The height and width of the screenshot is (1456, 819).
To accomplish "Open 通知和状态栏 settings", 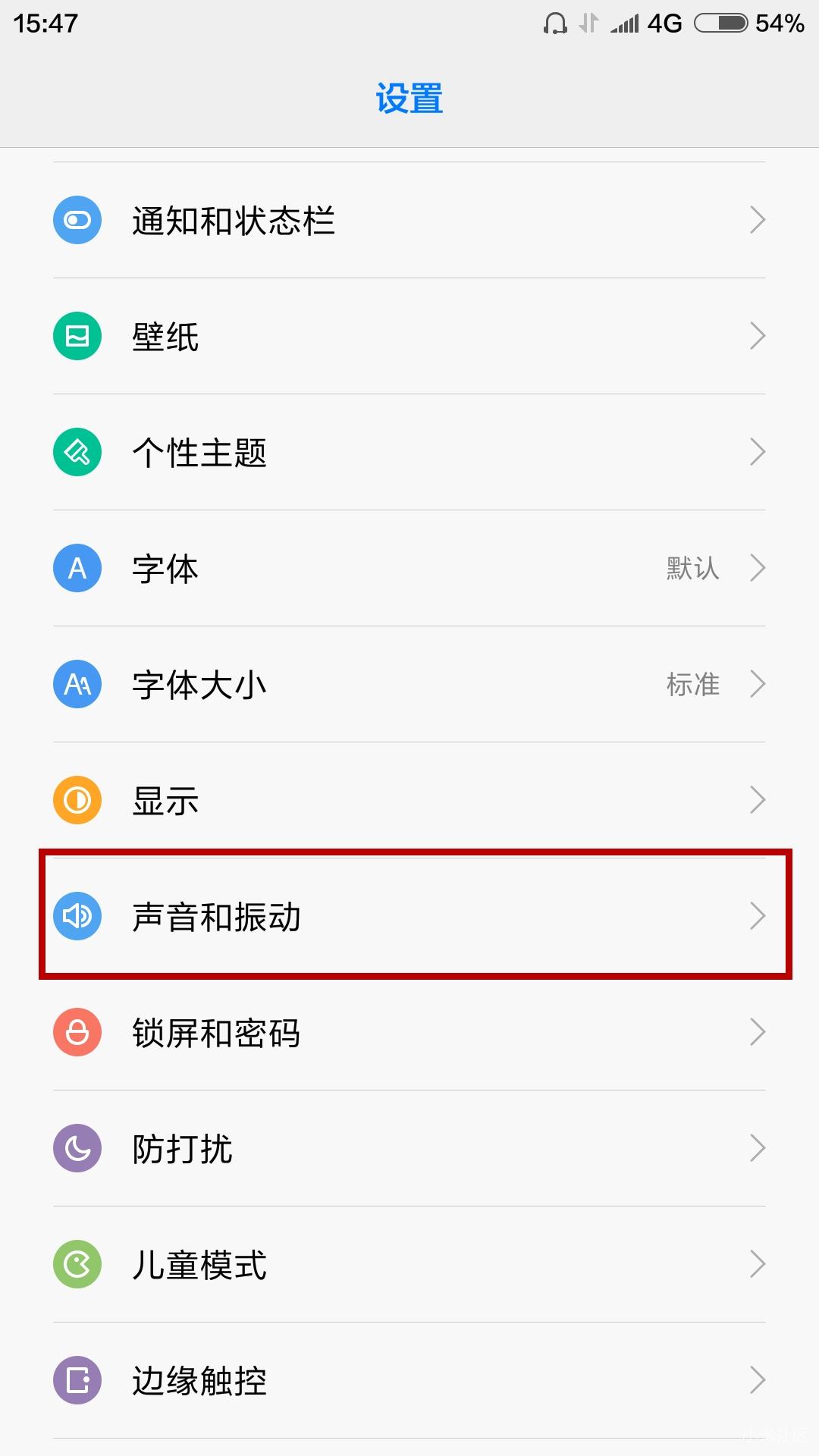I will (409, 219).
